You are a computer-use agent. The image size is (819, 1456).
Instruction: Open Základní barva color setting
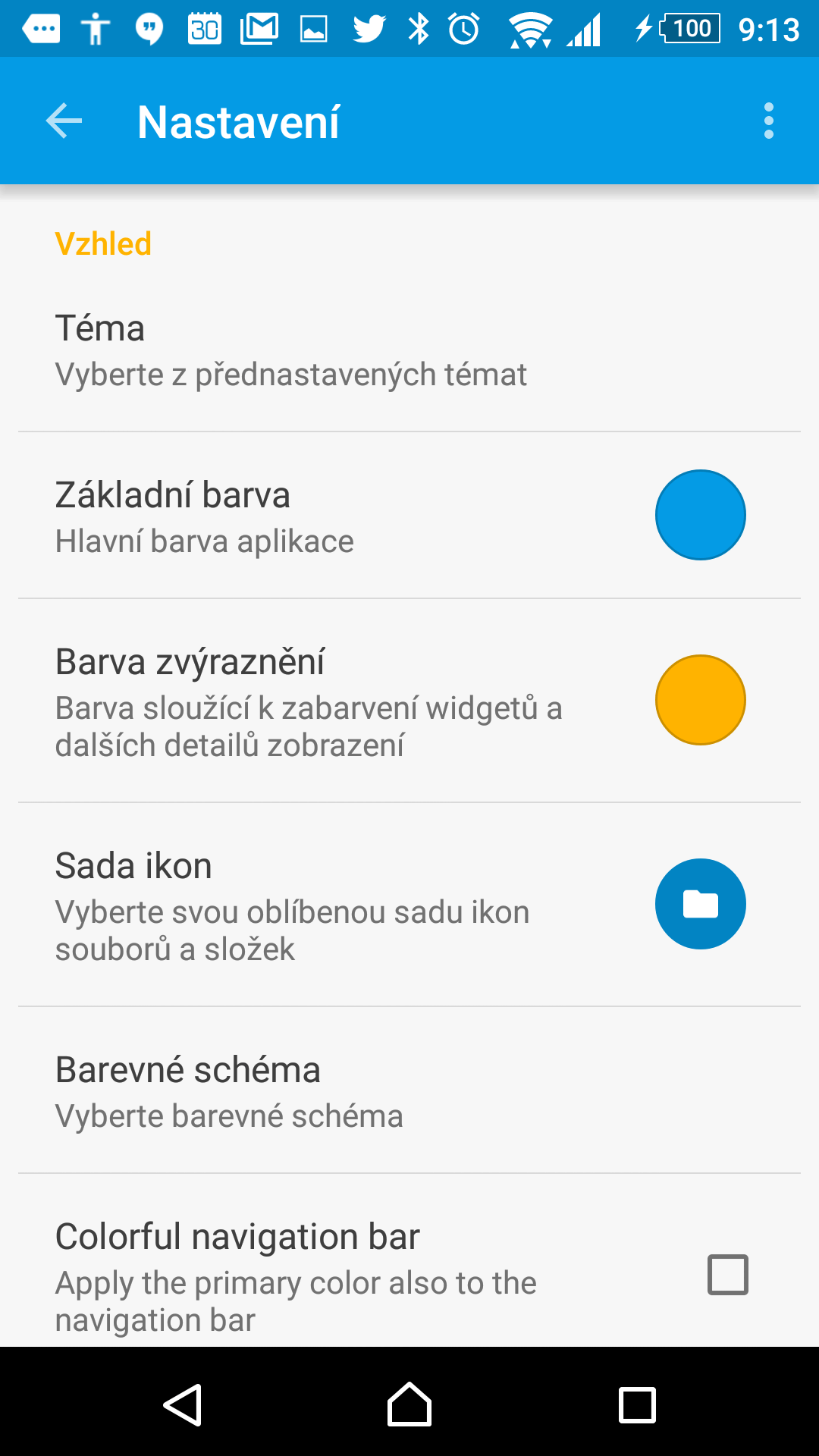(x=409, y=516)
